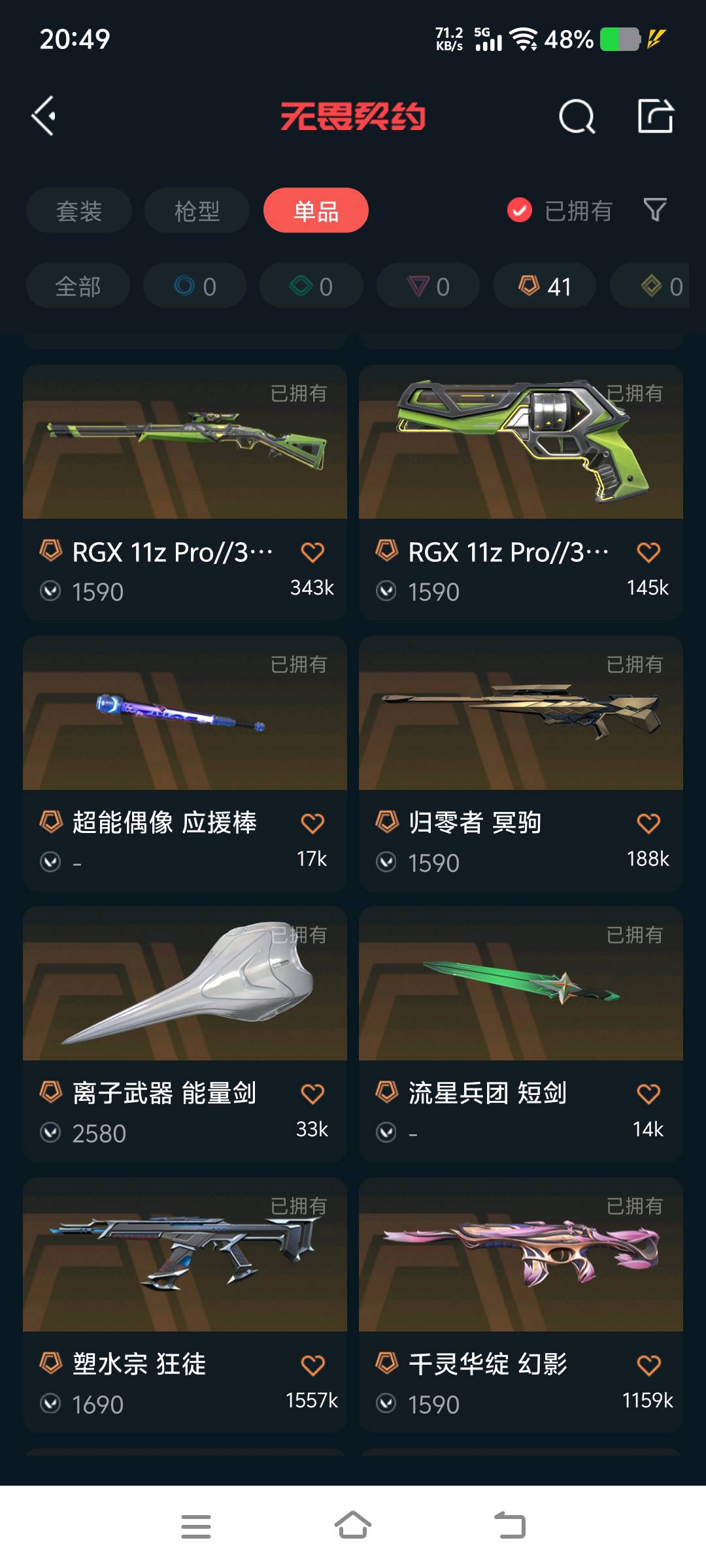Like the 塑水宗 狂徒 skin

[x=312, y=1365]
